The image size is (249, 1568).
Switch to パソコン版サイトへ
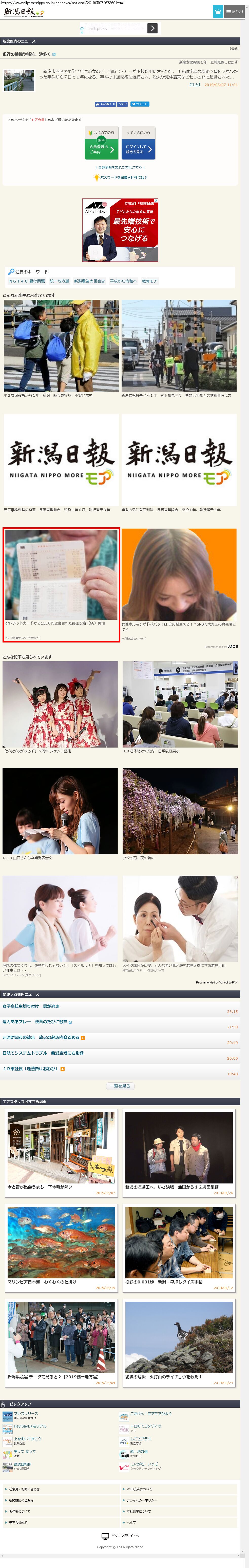[x=121, y=1536]
